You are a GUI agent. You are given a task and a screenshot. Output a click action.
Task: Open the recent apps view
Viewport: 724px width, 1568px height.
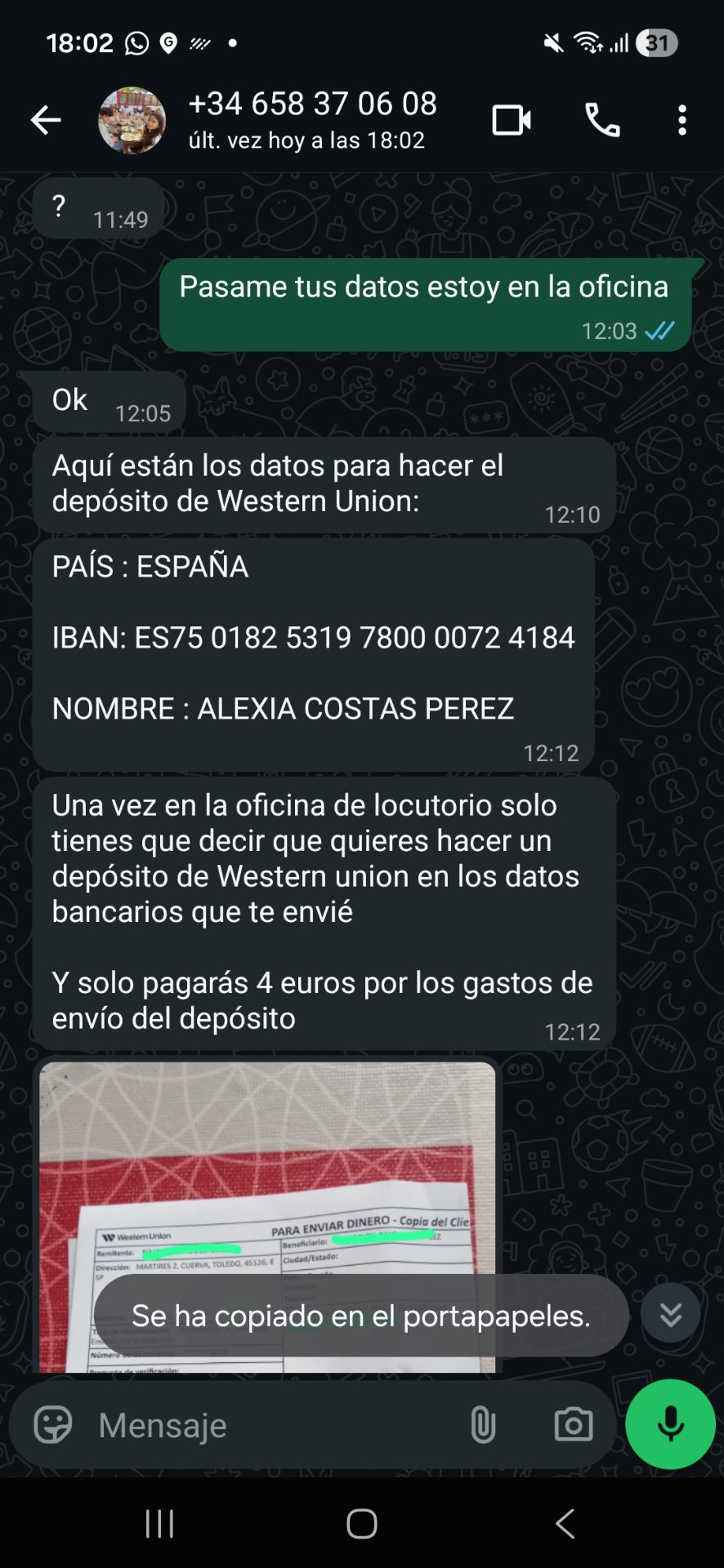pos(159,1524)
